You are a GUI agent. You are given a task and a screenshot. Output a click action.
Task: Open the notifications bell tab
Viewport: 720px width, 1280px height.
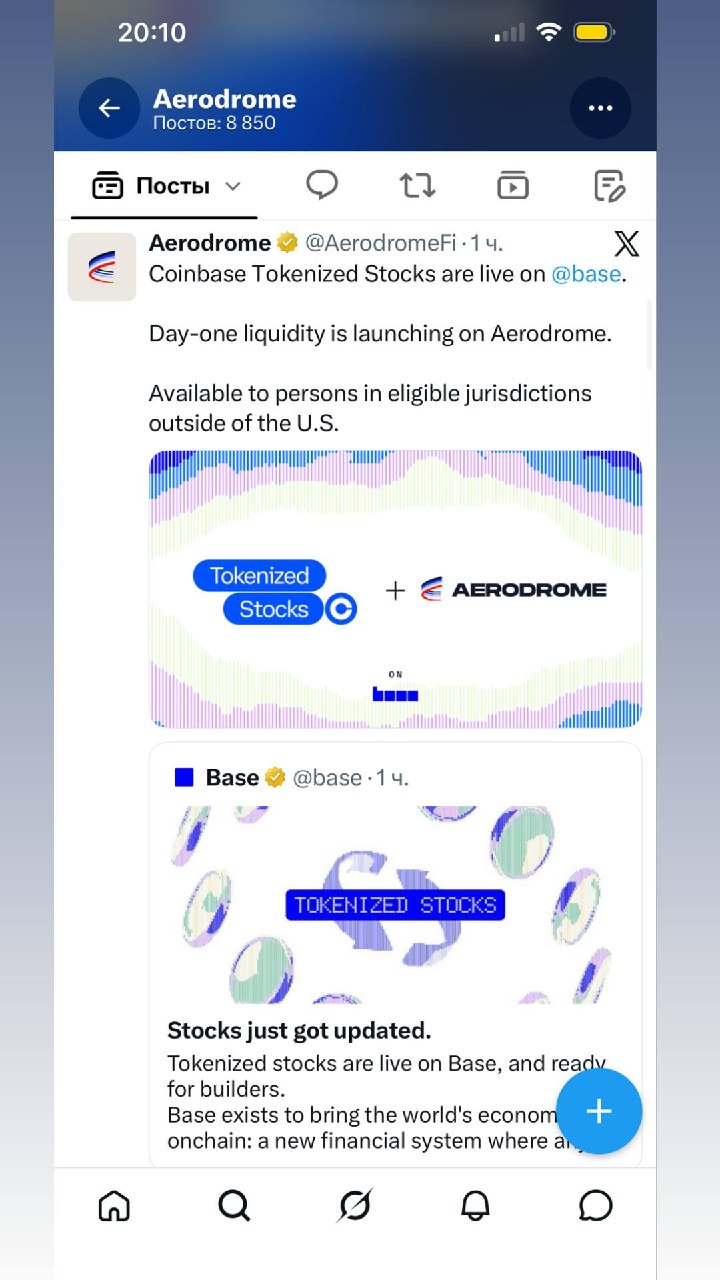475,1206
